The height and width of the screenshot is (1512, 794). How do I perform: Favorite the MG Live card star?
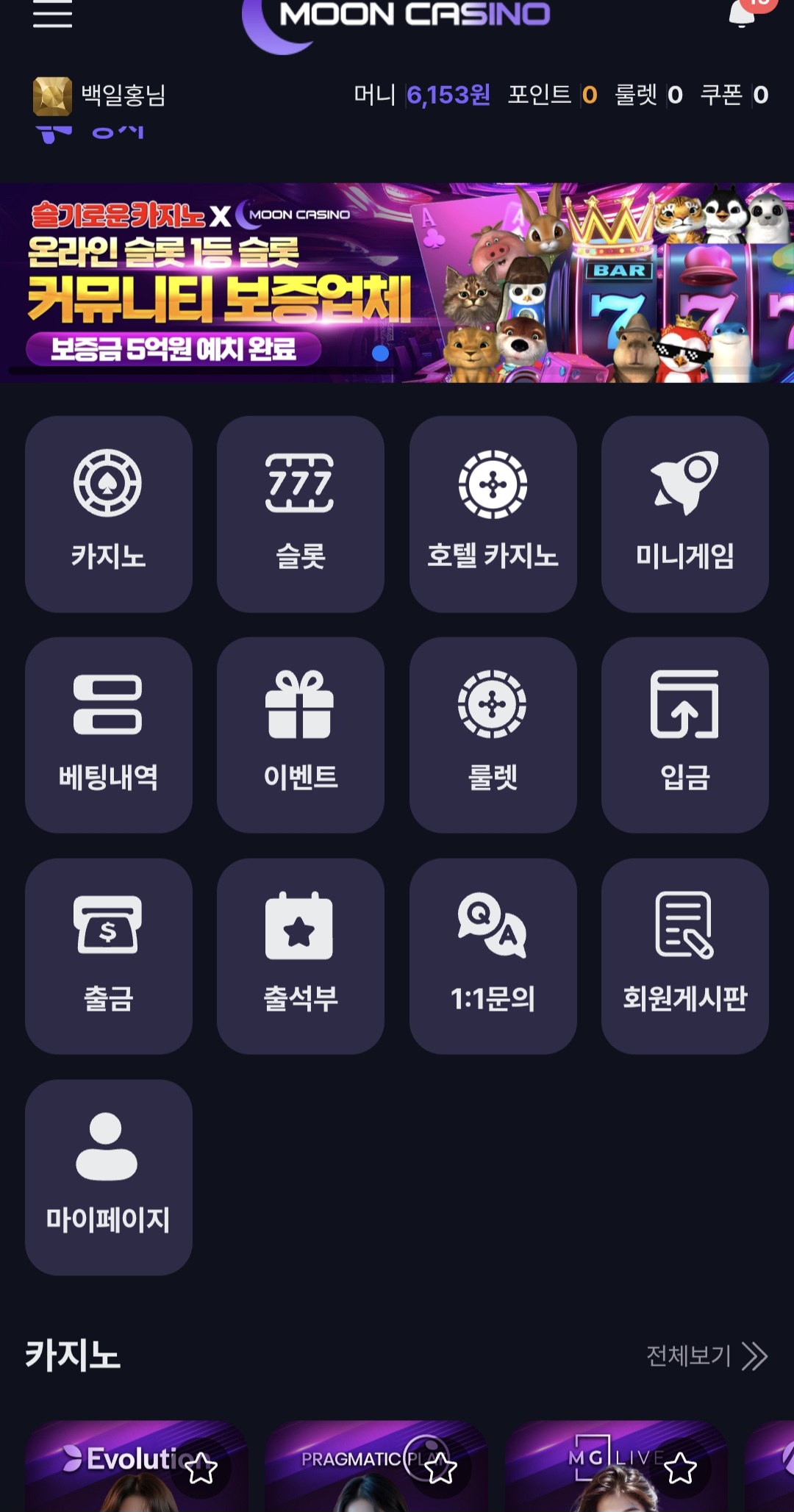[680, 1469]
